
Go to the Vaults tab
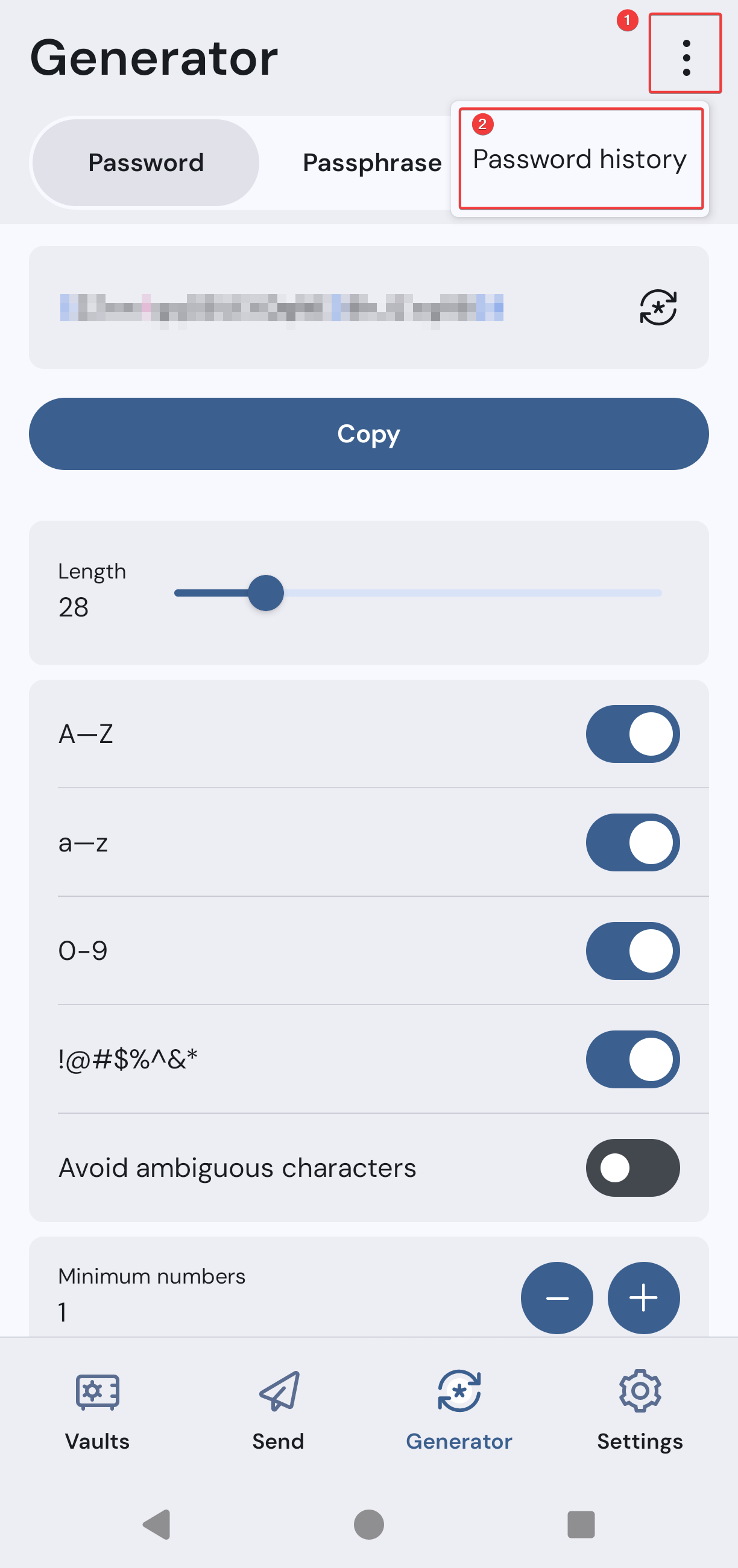coord(98,1410)
